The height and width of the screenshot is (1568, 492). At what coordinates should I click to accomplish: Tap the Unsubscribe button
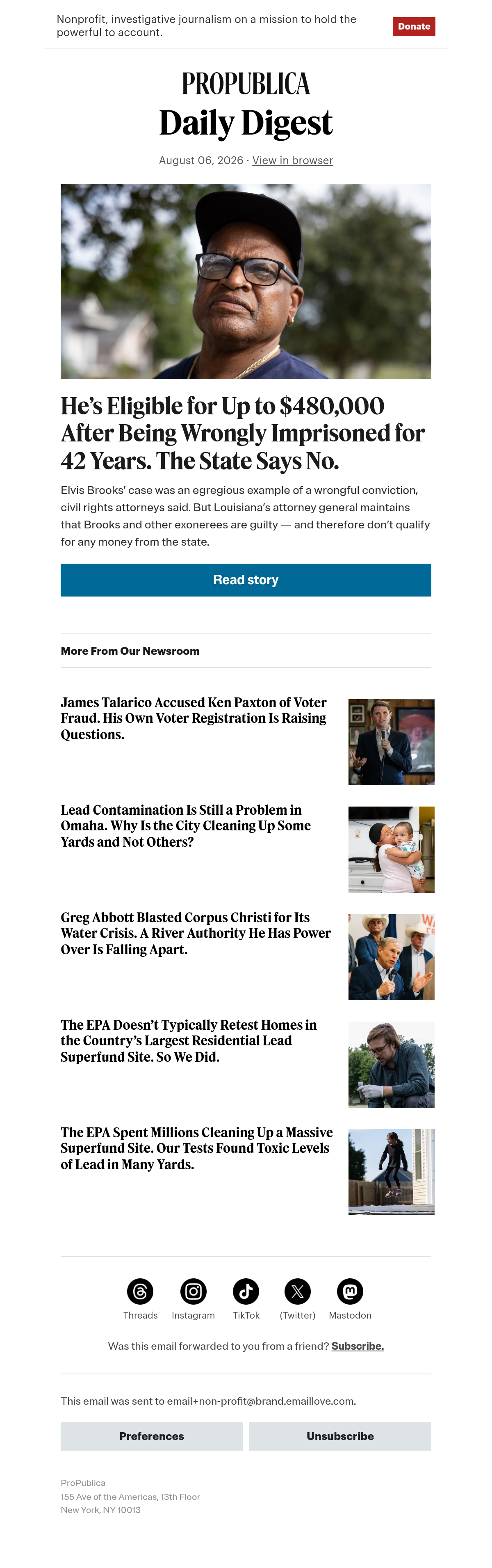pos(340,1436)
